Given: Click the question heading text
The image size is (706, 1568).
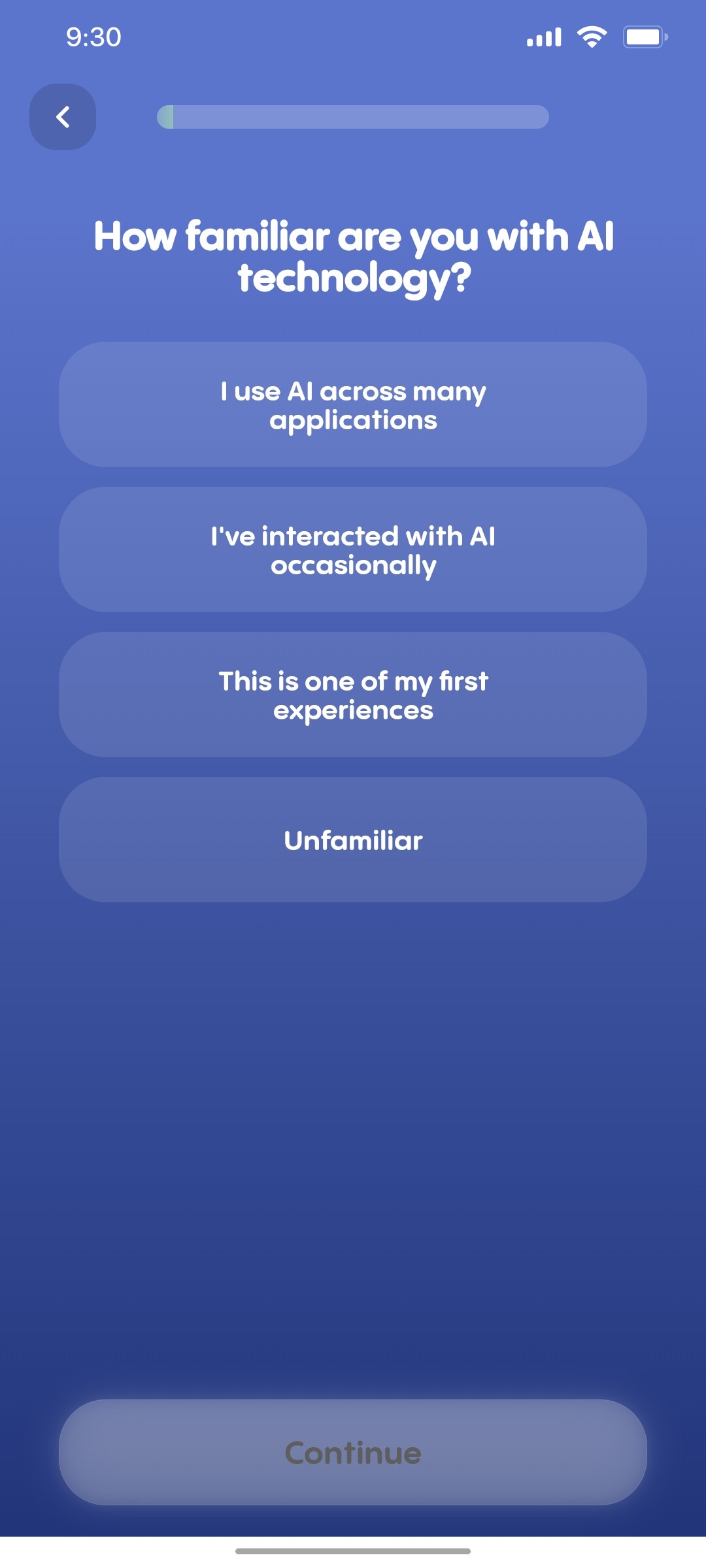Looking at the screenshot, I should coord(353,255).
